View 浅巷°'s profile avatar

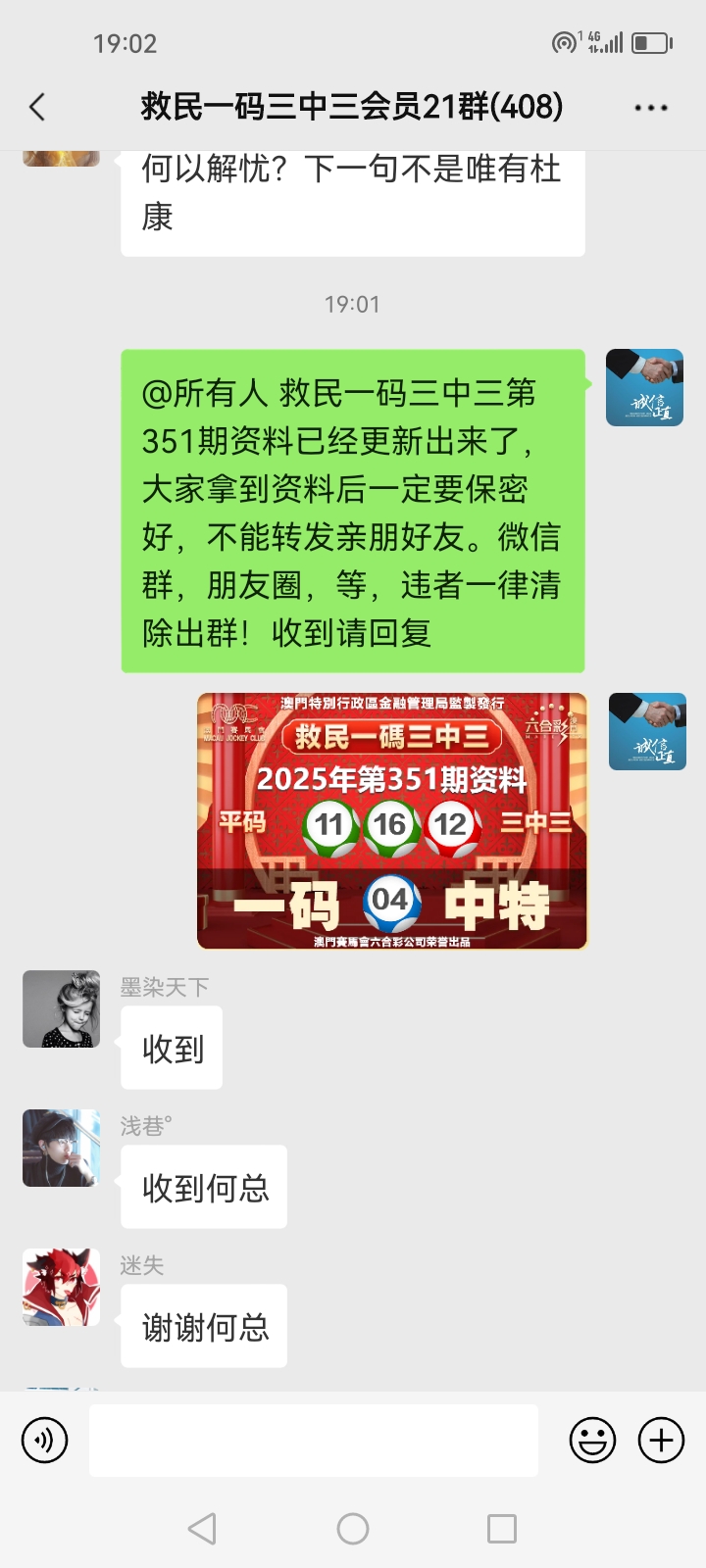62,1148
